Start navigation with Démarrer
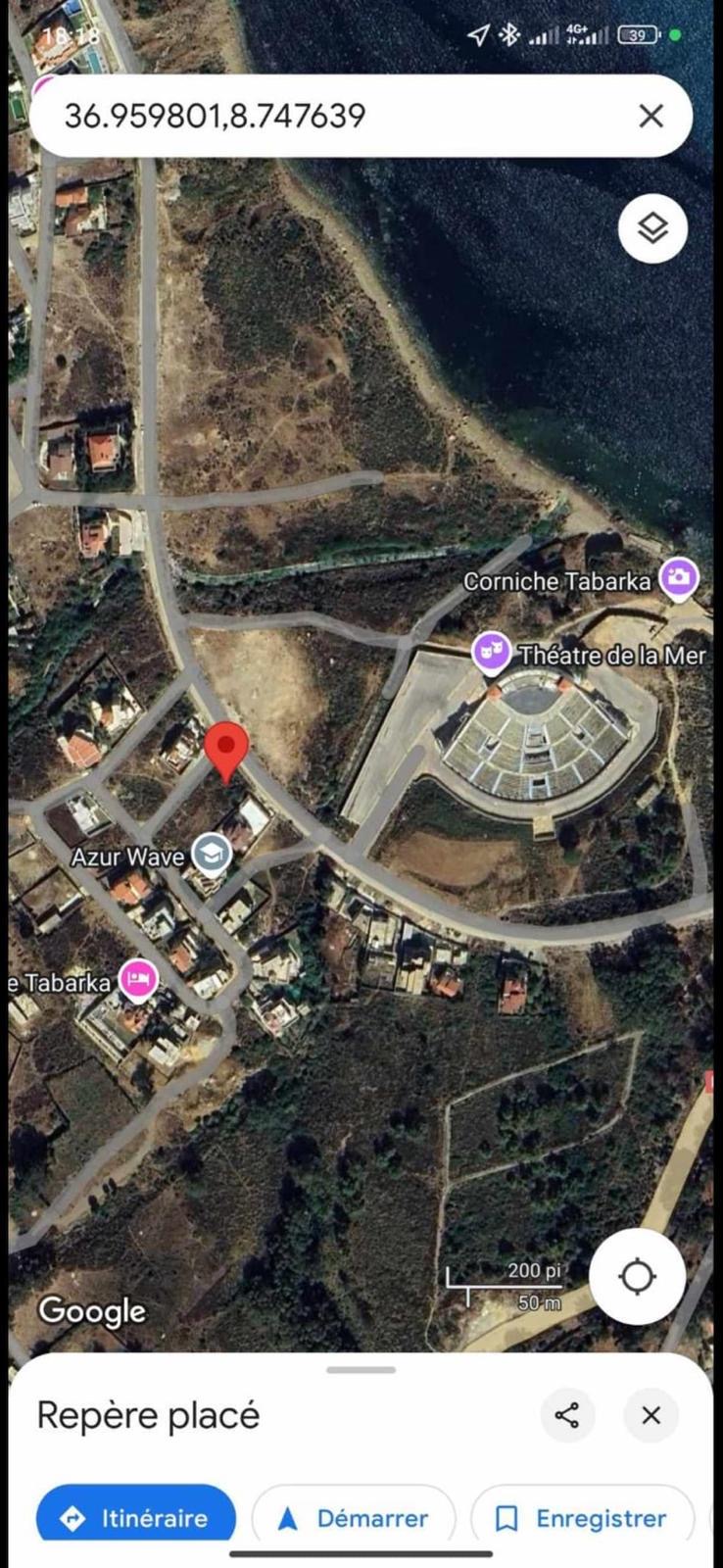The height and width of the screenshot is (1568, 723). (x=354, y=1518)
